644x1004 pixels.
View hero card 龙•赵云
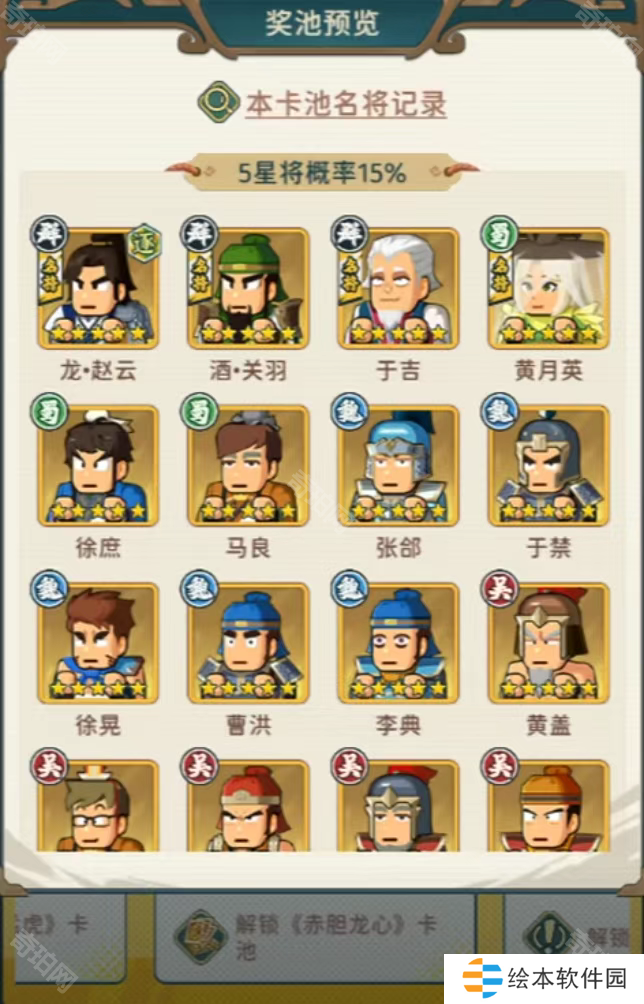(98, 288)
